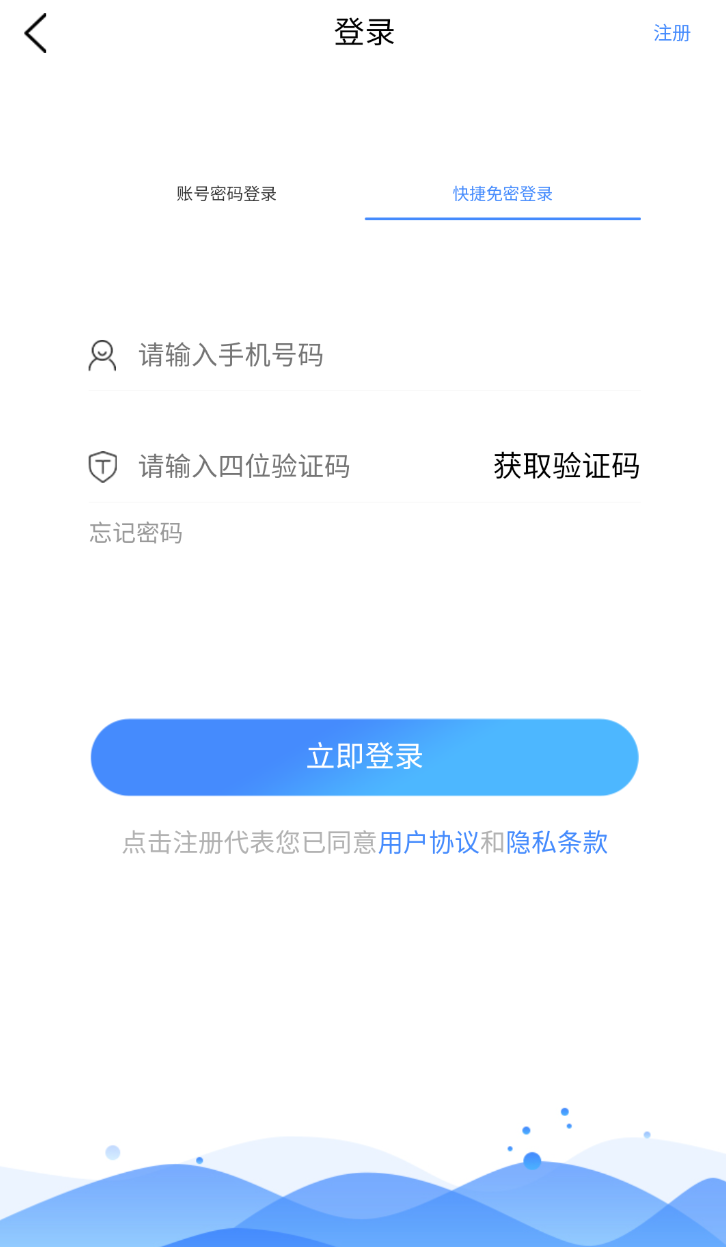
Task: Tap the verification code entry box
Action: click(280, 467)
